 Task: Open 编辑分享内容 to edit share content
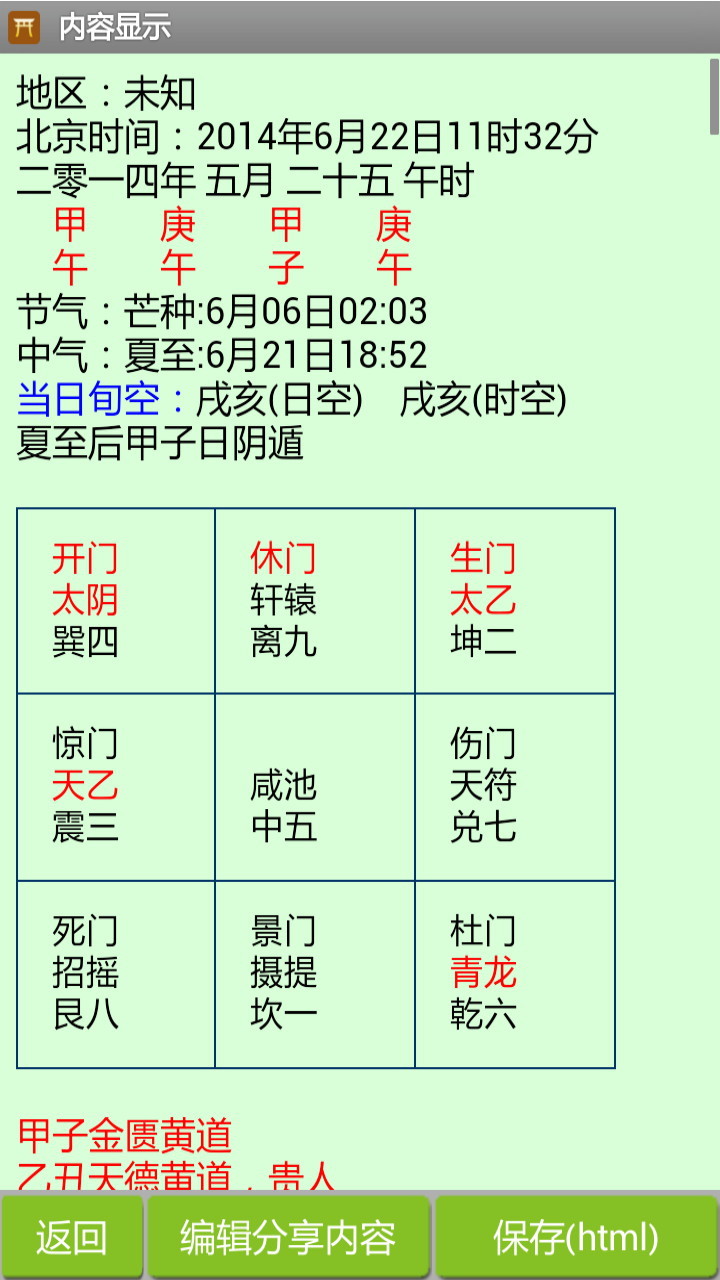pyautogui.click(x=288, y=1237)
